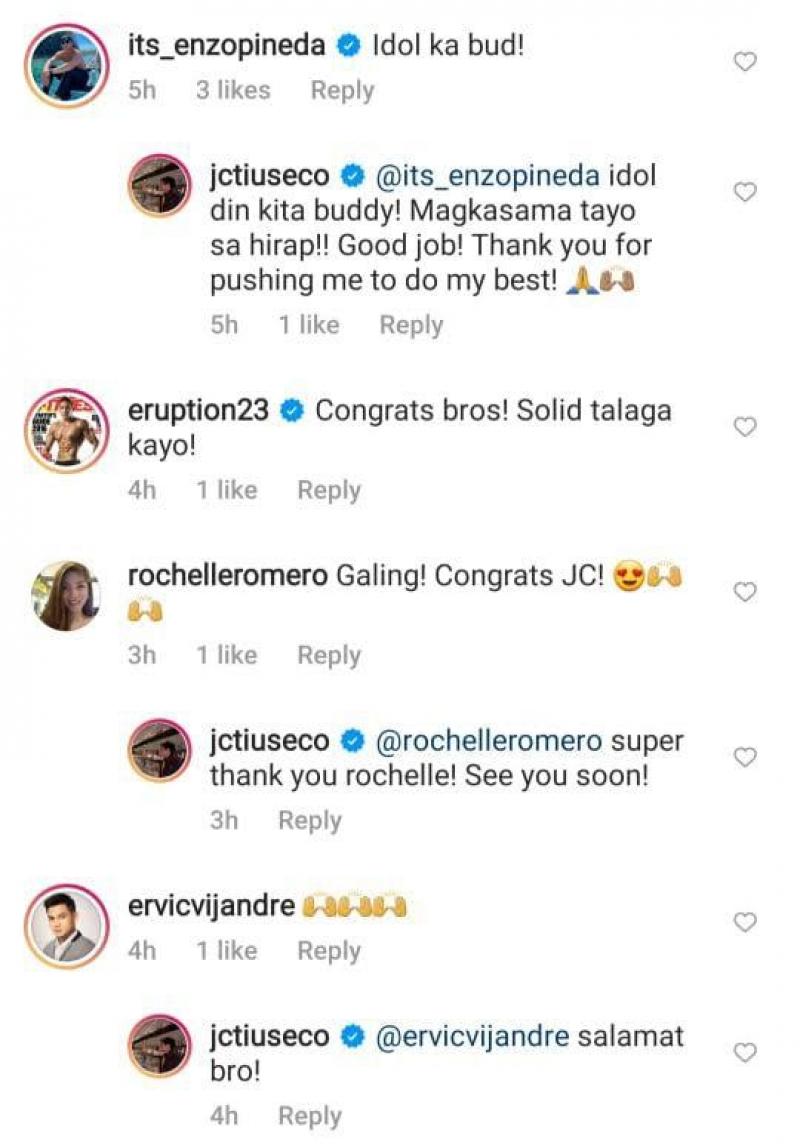This screenshot has width=800, height=1145.
Task: Open eruption23's profile picture
Action: (x=66, y=430)
